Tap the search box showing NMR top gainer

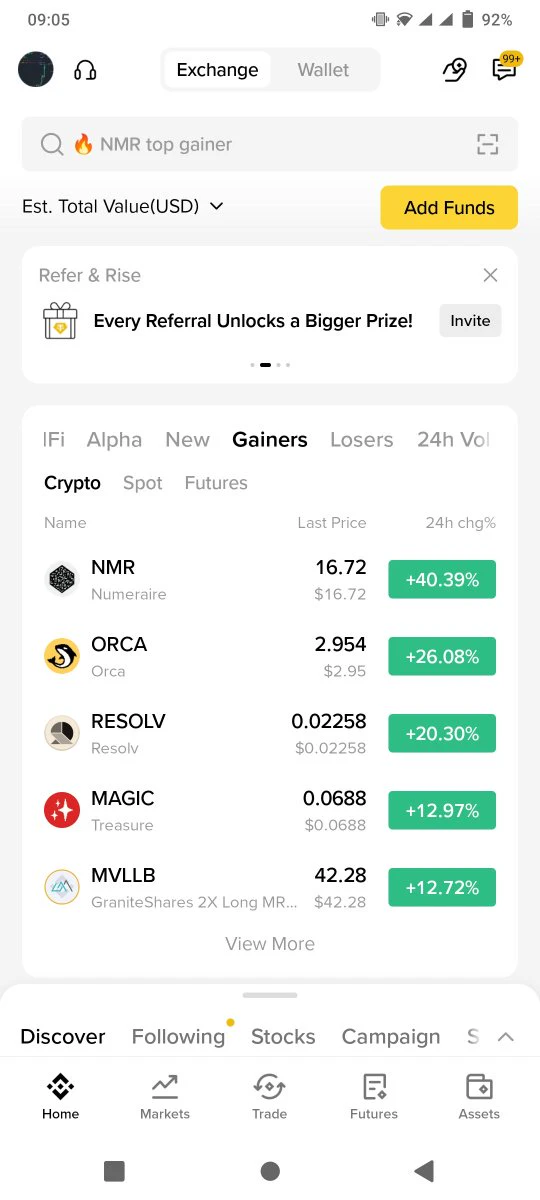pyautogui.click(x=270, y=144)
